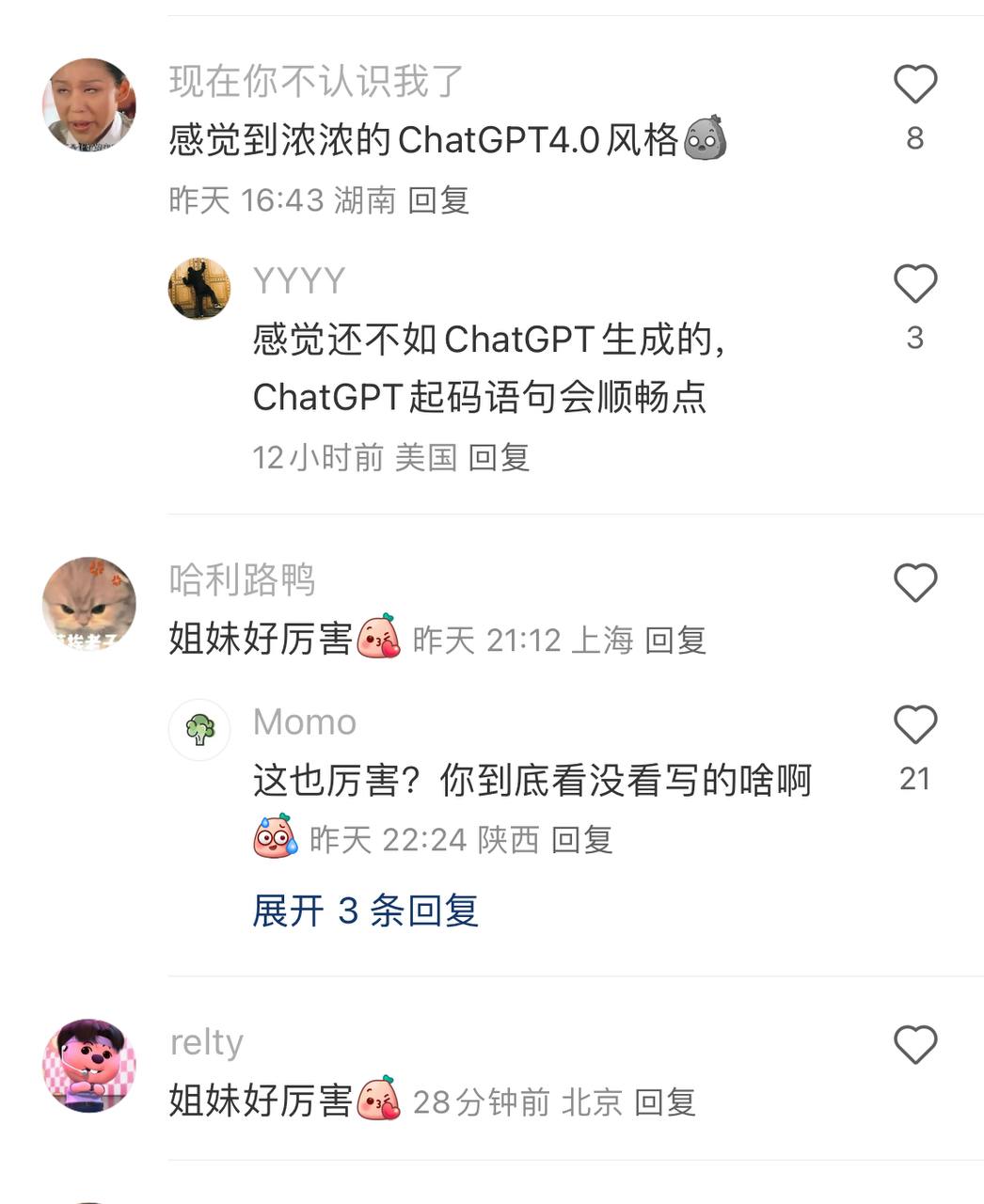Like 哈利路鸭's comment
The image size is (984, 1204).
[x=915, y=583]
